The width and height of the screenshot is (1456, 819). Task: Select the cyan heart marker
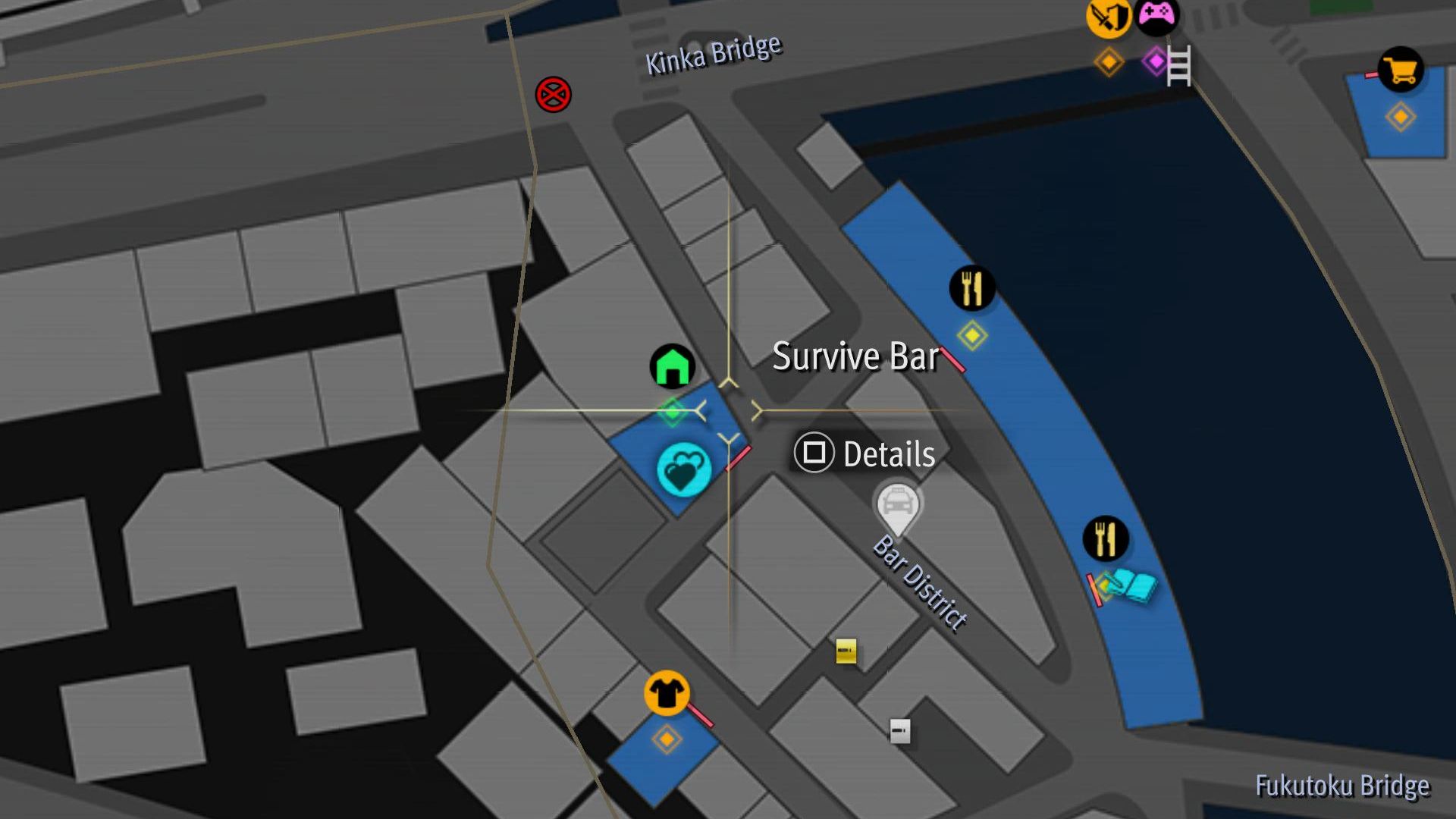(x=684, y=470)
